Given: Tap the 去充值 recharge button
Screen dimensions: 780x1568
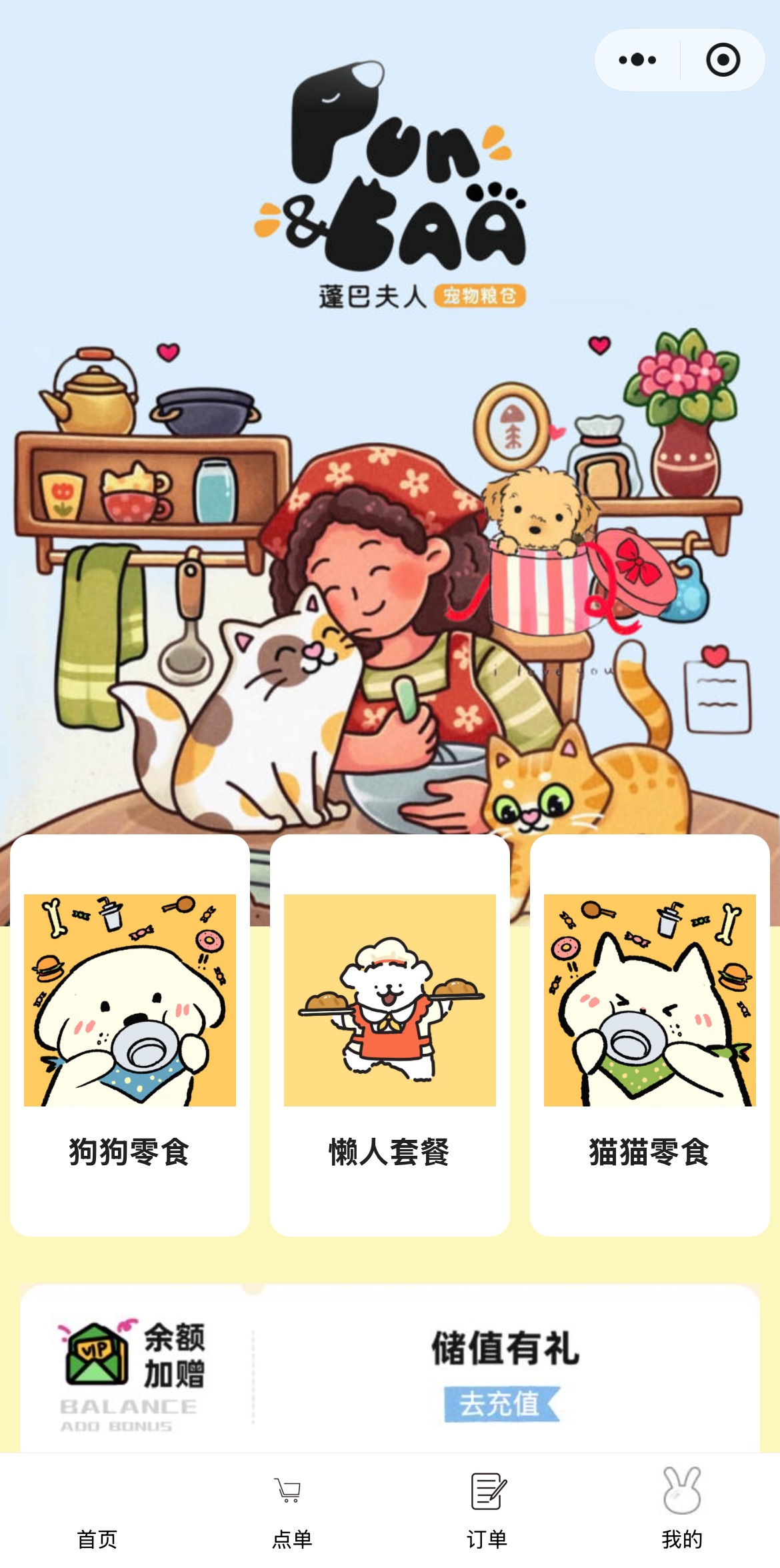Looking at the screenshot, I should 501,1403.
